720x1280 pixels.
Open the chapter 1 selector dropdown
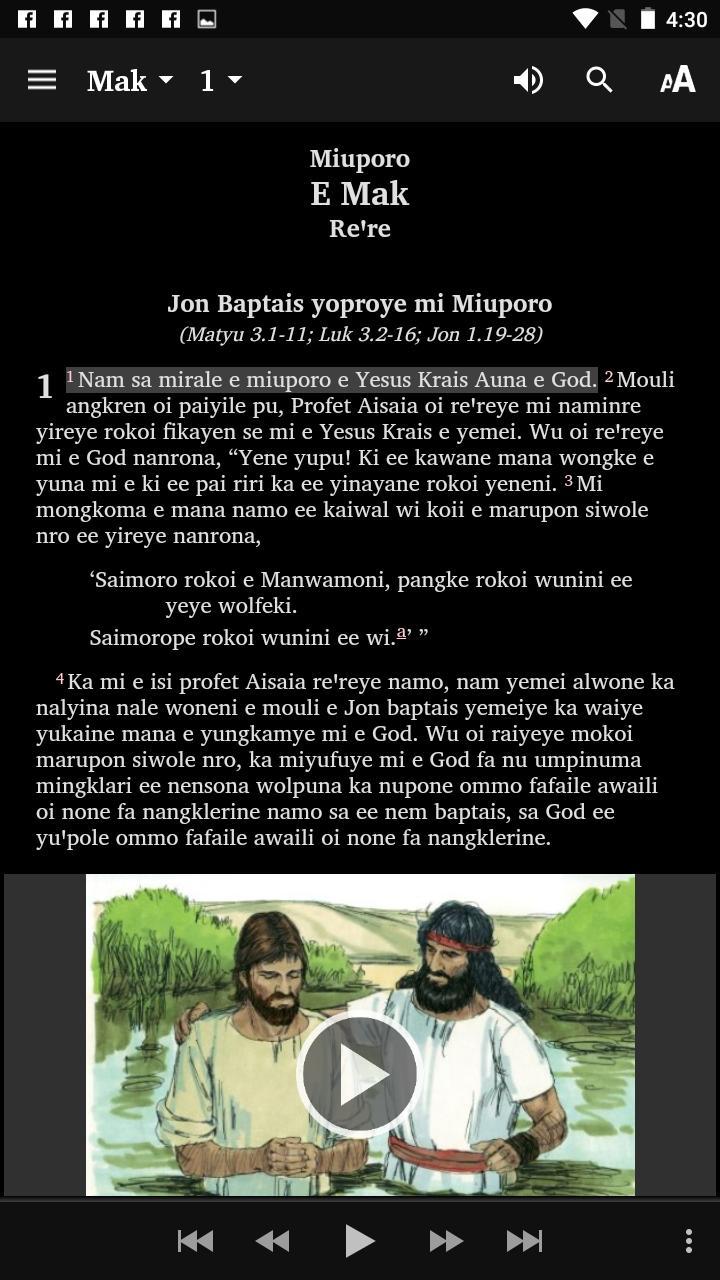click(x=221, y=80)
